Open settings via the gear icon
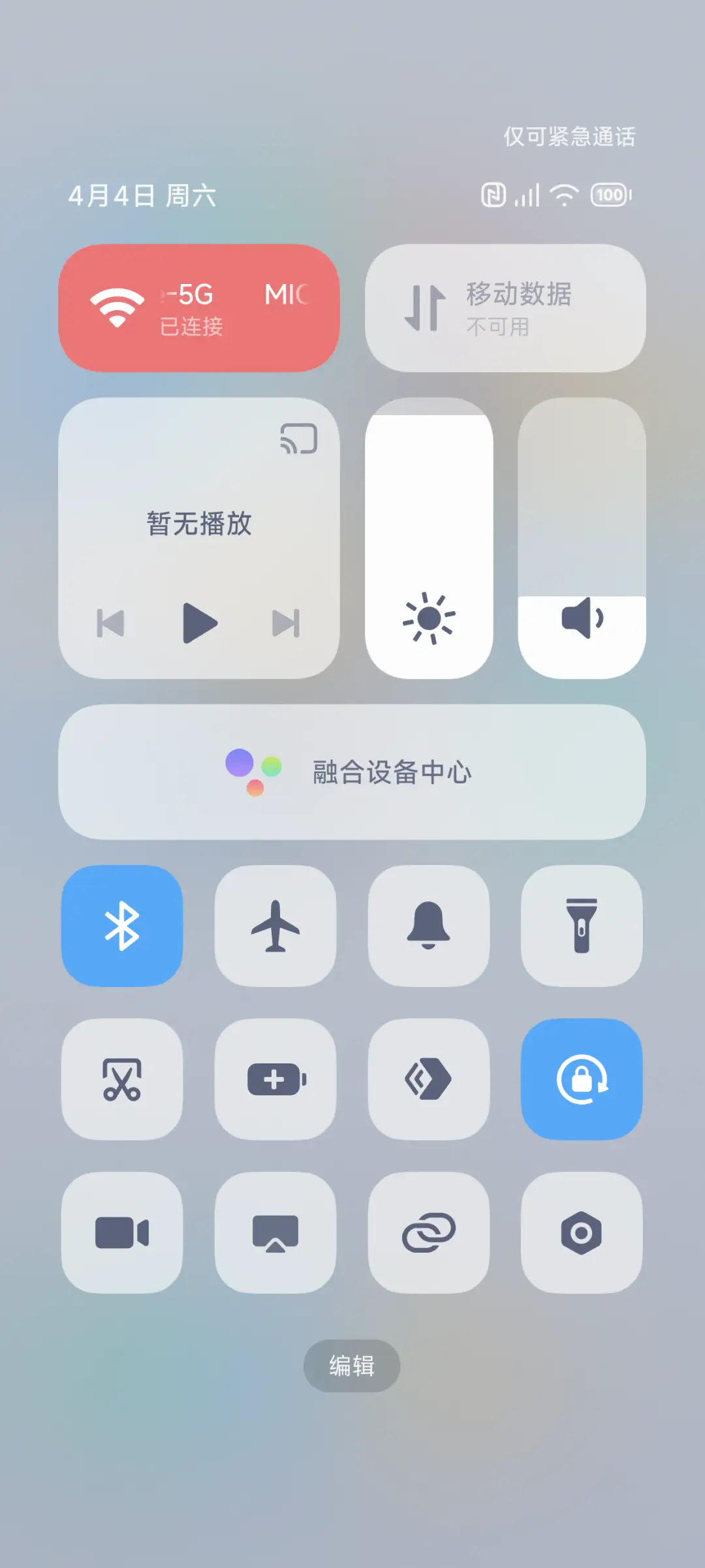This screenshot has height=1568, width=705. point(581,1234)
